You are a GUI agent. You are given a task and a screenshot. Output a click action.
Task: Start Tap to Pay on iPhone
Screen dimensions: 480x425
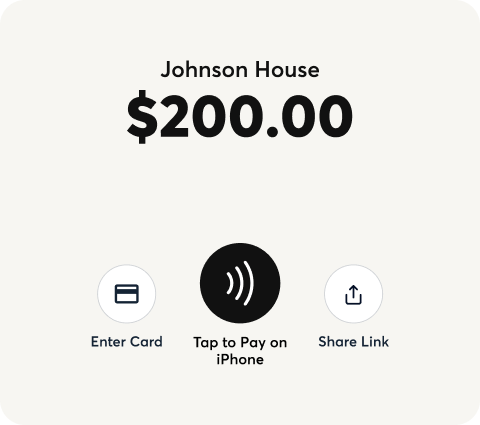(240, 283)
